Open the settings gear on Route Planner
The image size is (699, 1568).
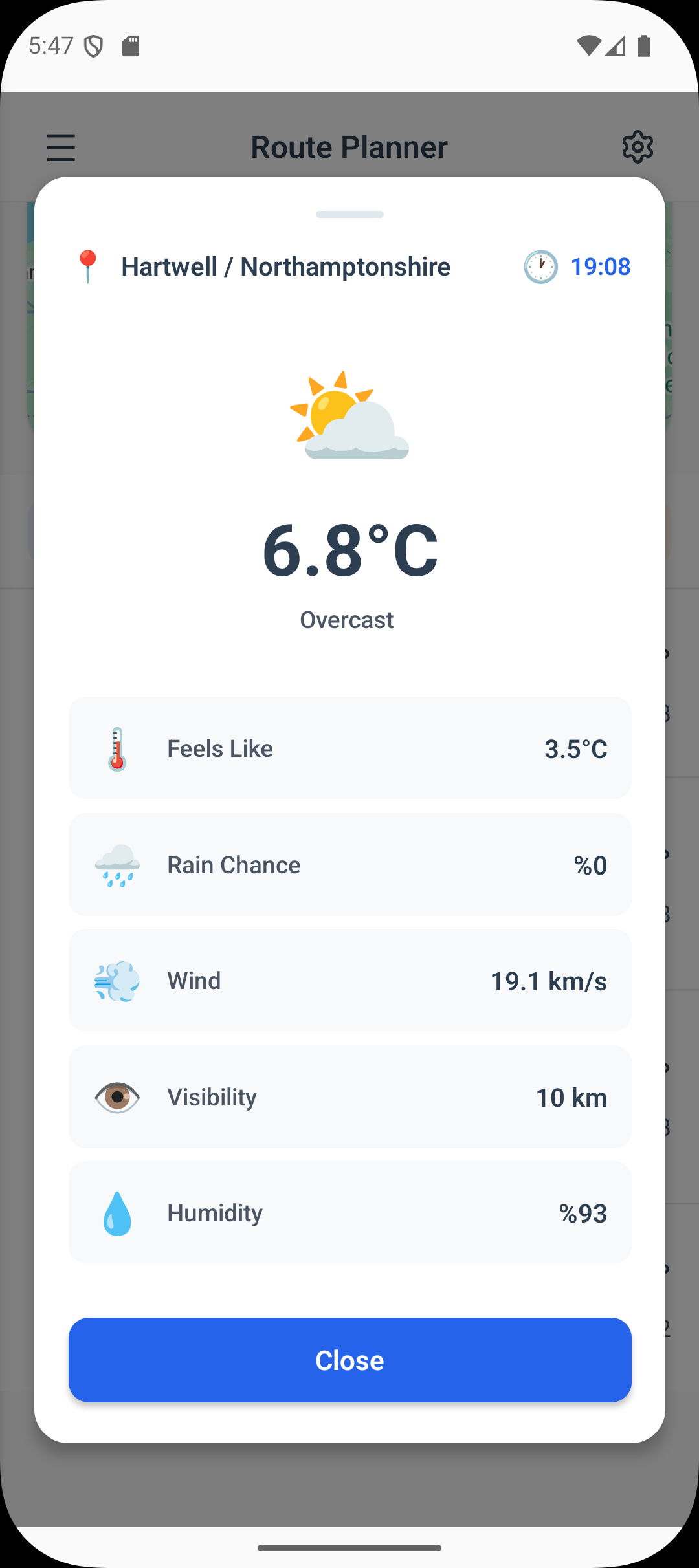coord(638,147)
